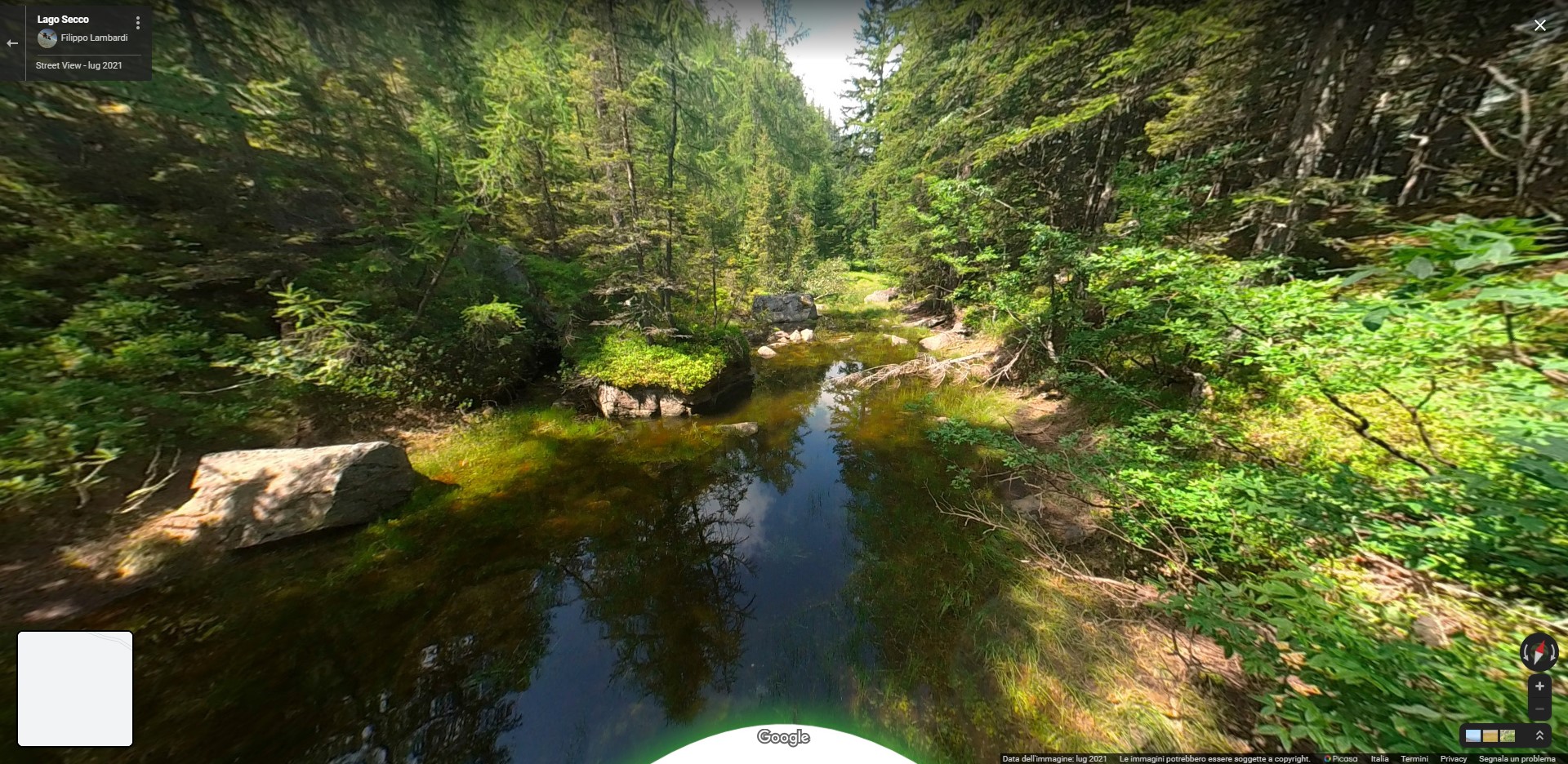Zoom in with the plus button

click(x=1539, y=686)
